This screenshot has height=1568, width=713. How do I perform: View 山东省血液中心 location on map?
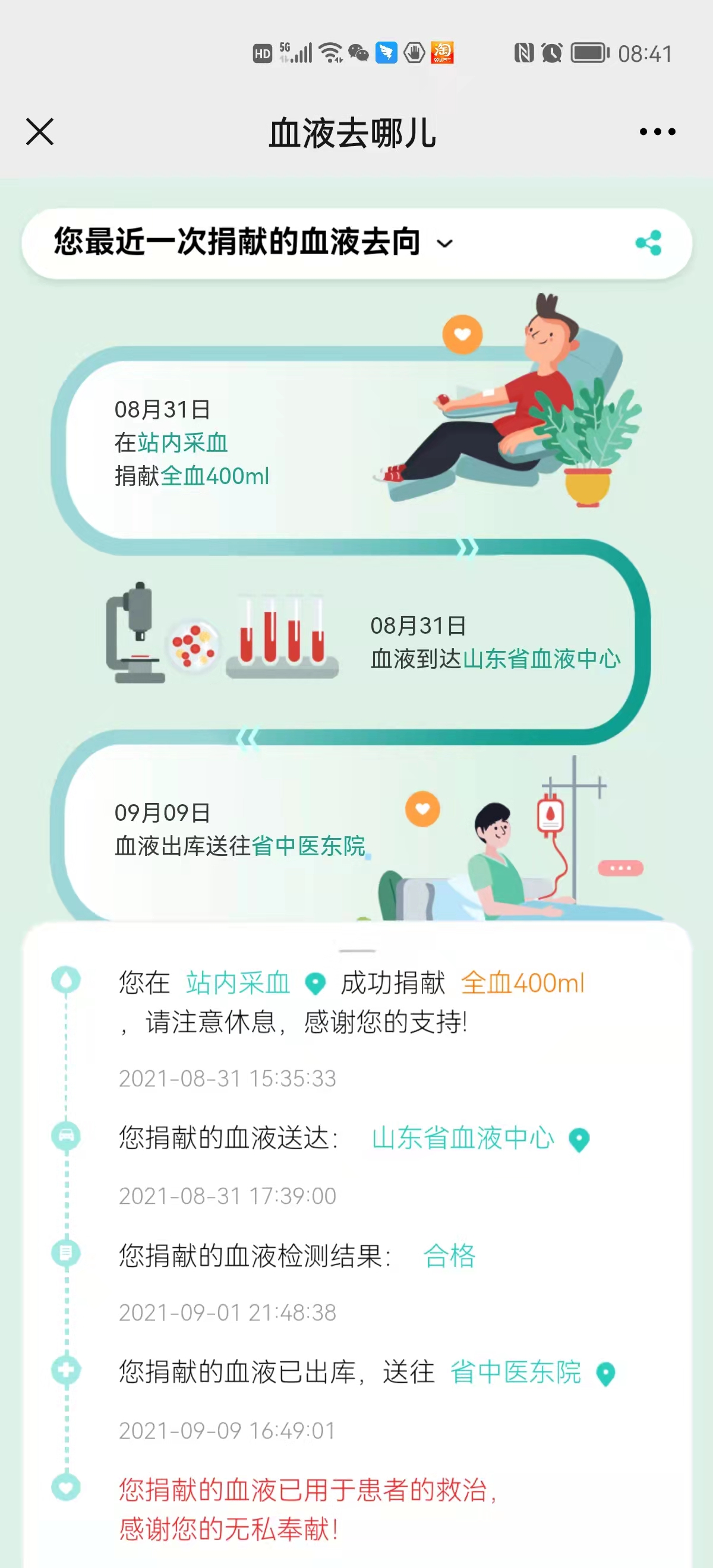[x=579, y=1140]
